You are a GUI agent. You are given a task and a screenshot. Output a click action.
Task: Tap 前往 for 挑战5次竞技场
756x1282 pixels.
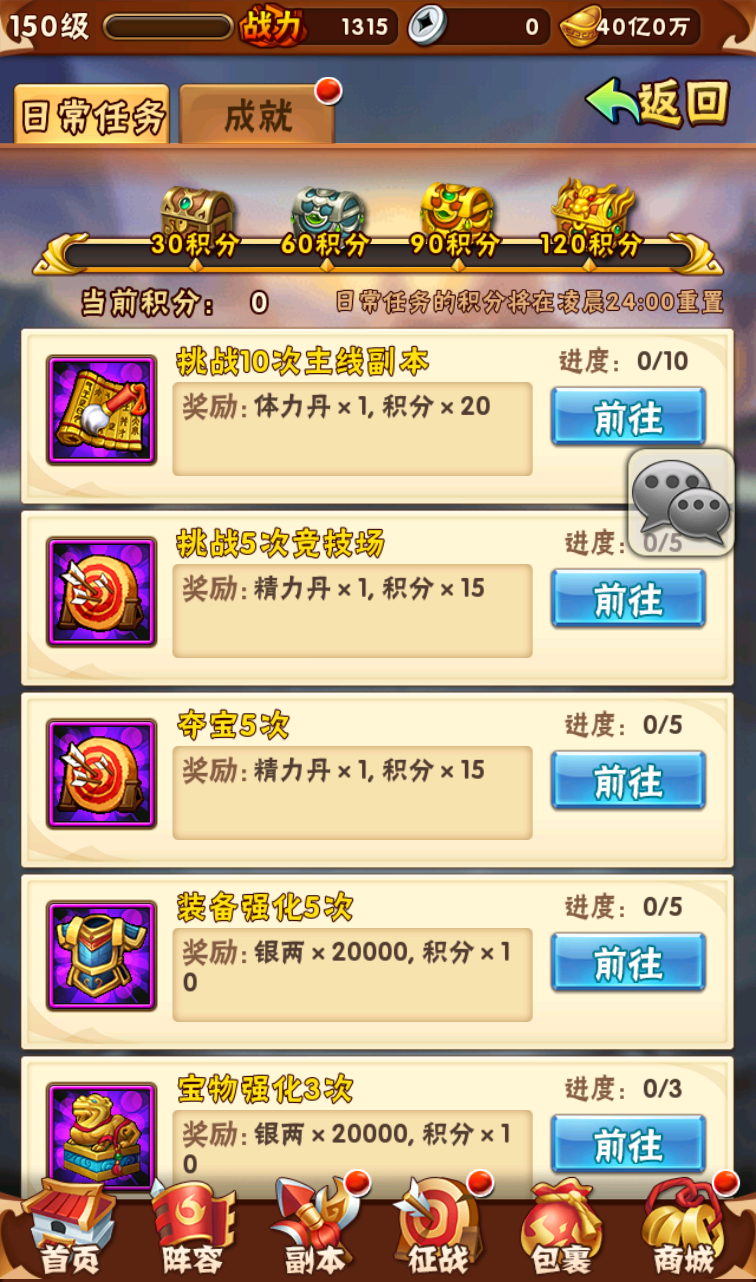click(628, 600)
